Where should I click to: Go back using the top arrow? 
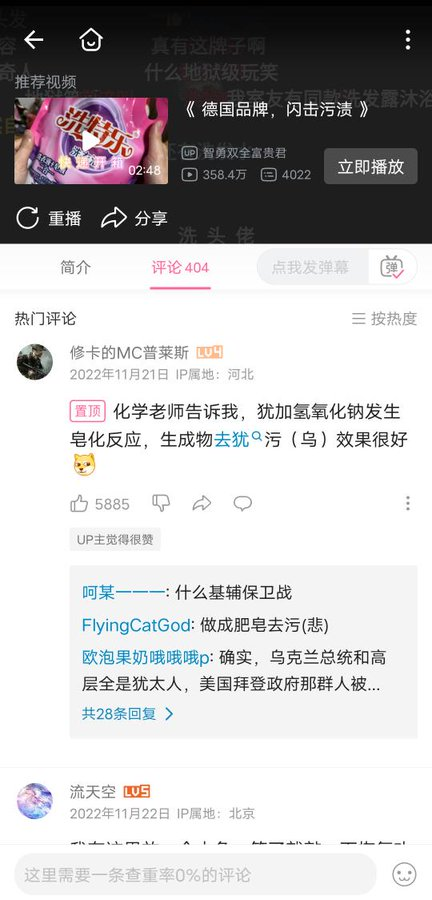point(34,40)
